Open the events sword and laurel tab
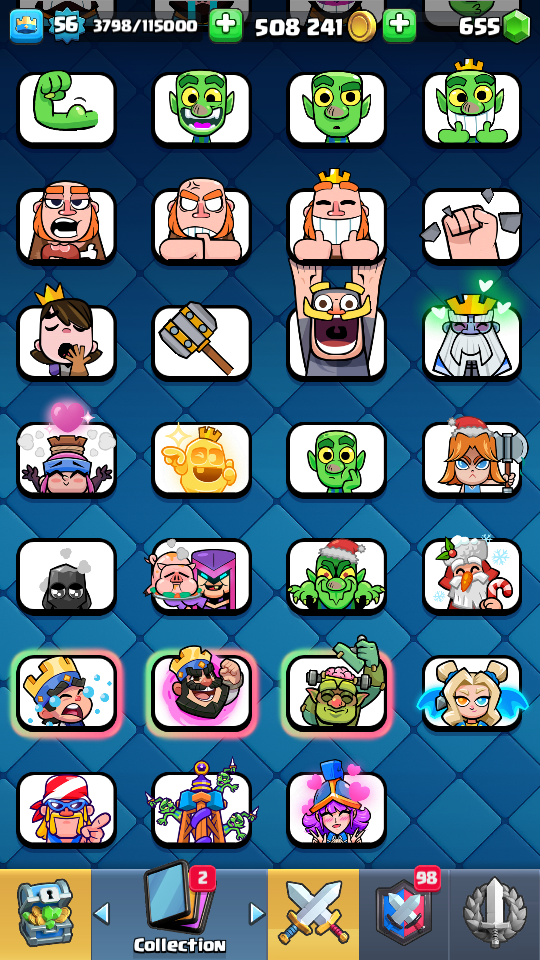 click(x=495, y=913)
